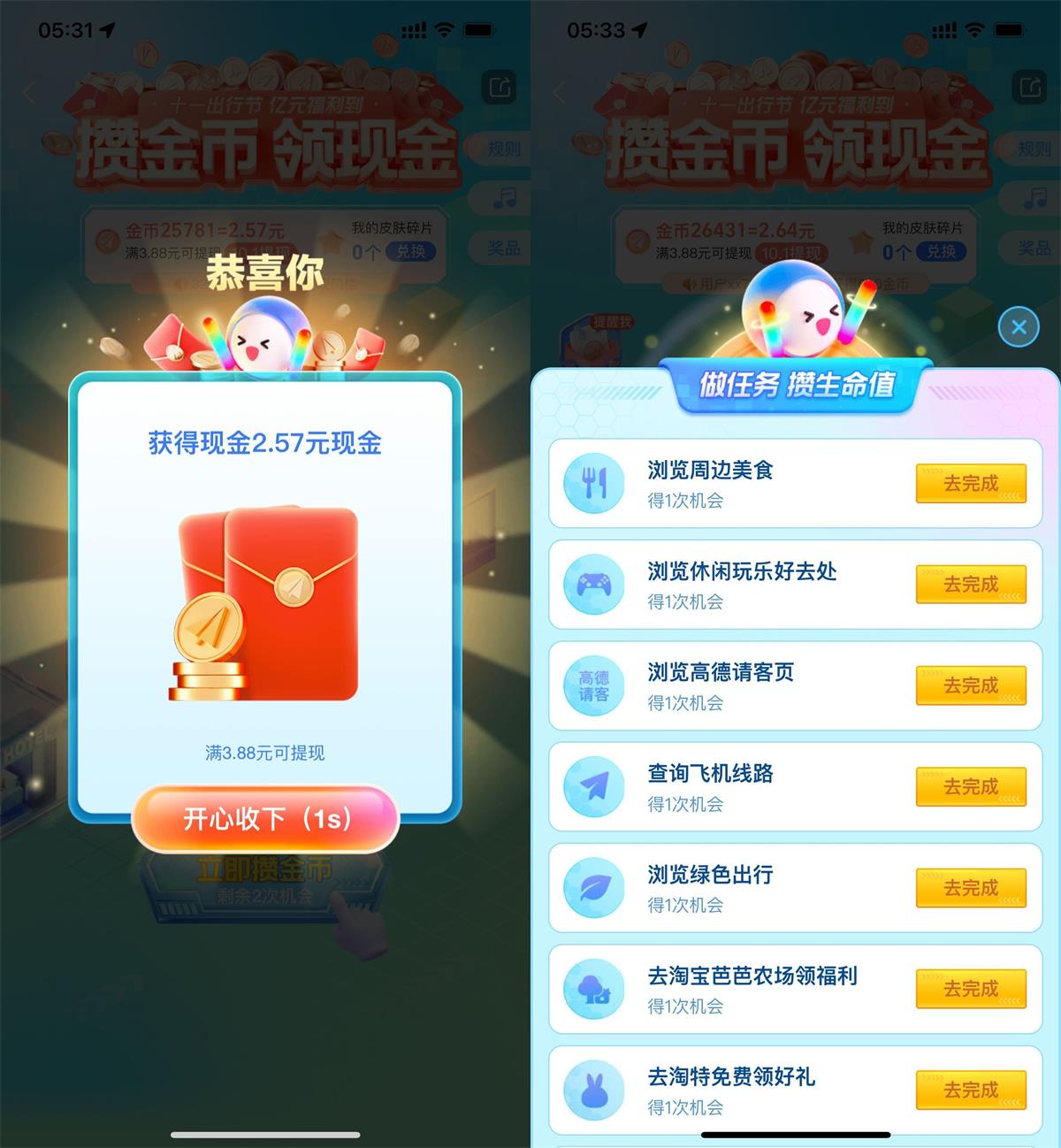Close the 做任务攒生命值 task panel

point(1019,327)
